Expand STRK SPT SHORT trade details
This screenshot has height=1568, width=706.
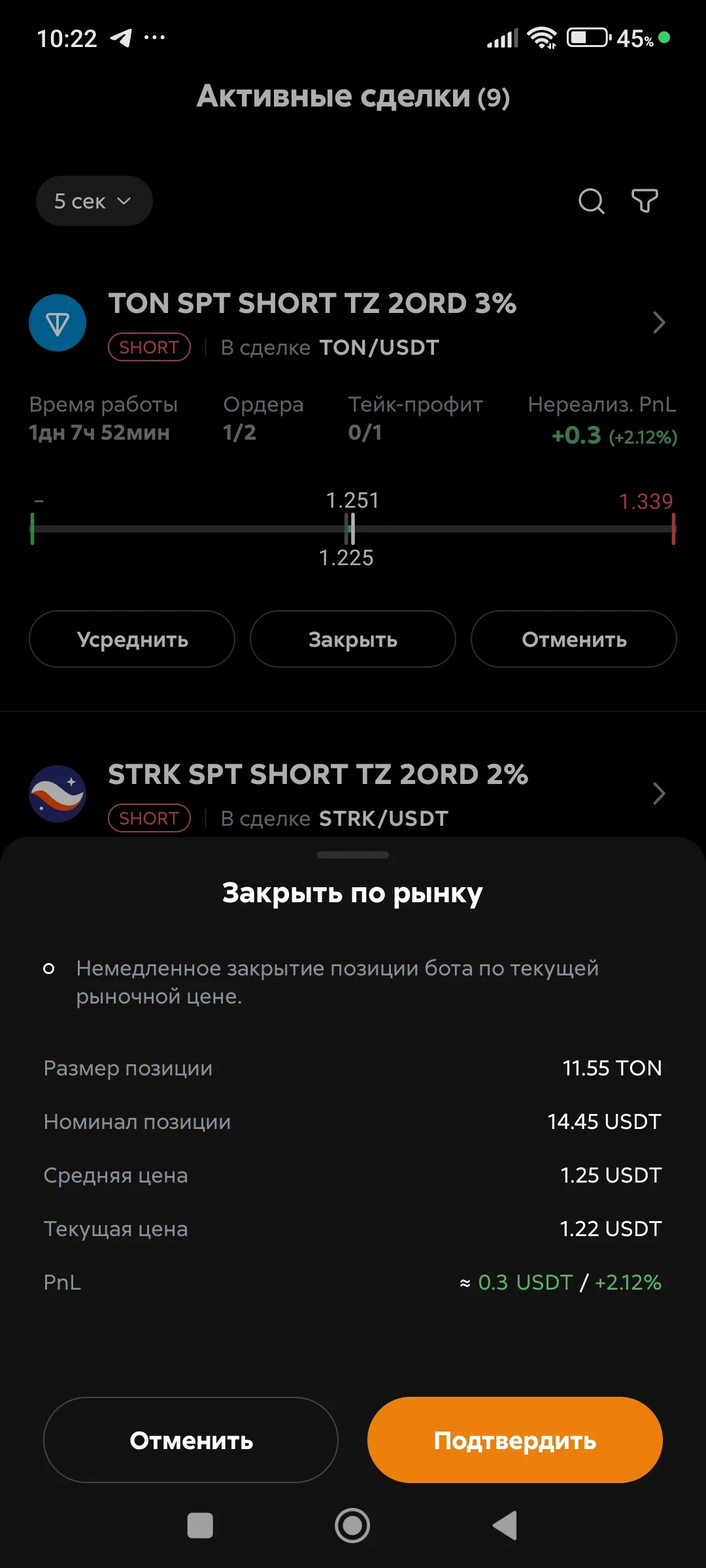pos(659,793)
